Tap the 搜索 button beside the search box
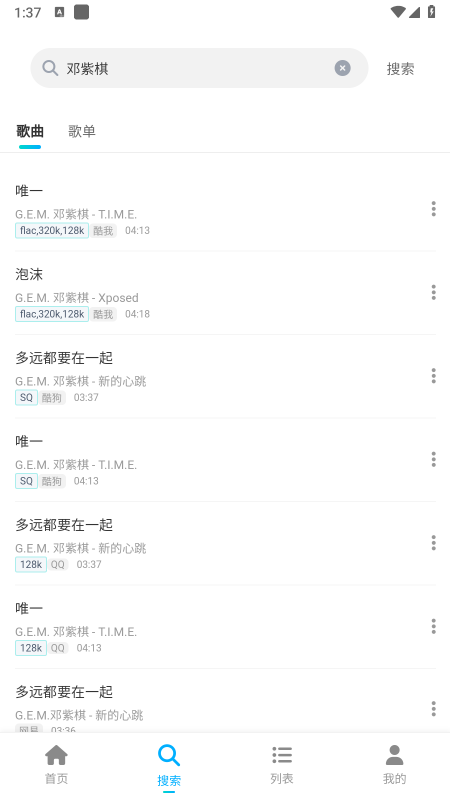Image resolution: width=450 pixels, height=800 pixels. click(x=400, y=68)
